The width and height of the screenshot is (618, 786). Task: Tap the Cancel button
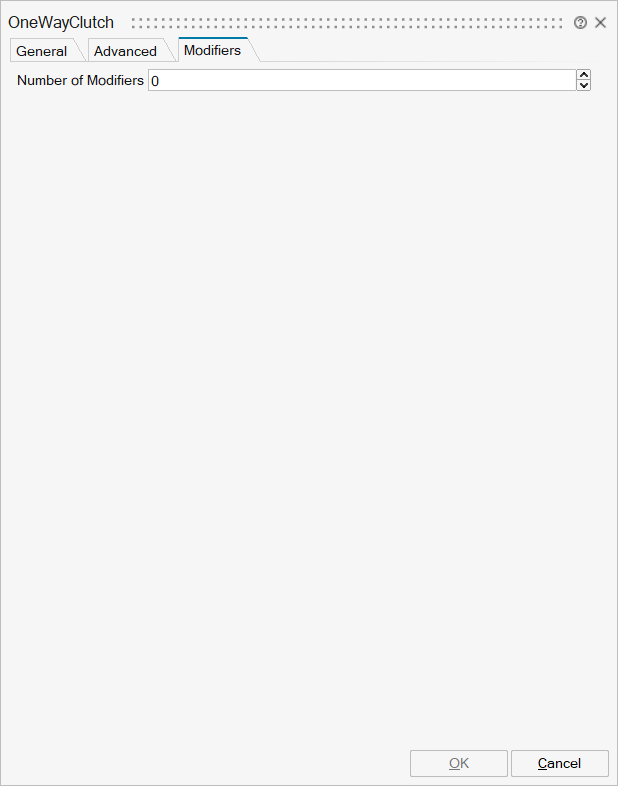559,763
